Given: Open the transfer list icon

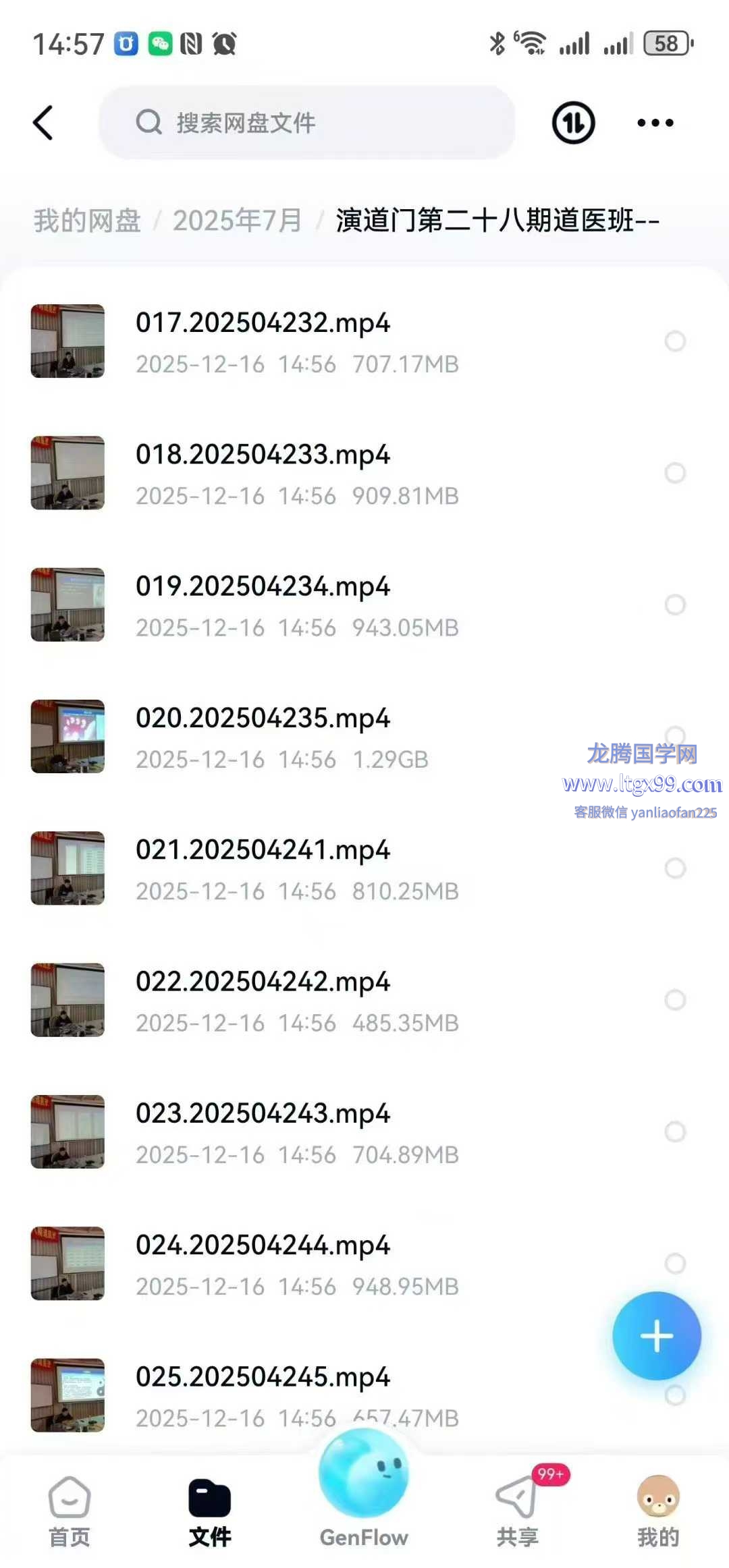Looking at the screenshot, I should [573, 123].
